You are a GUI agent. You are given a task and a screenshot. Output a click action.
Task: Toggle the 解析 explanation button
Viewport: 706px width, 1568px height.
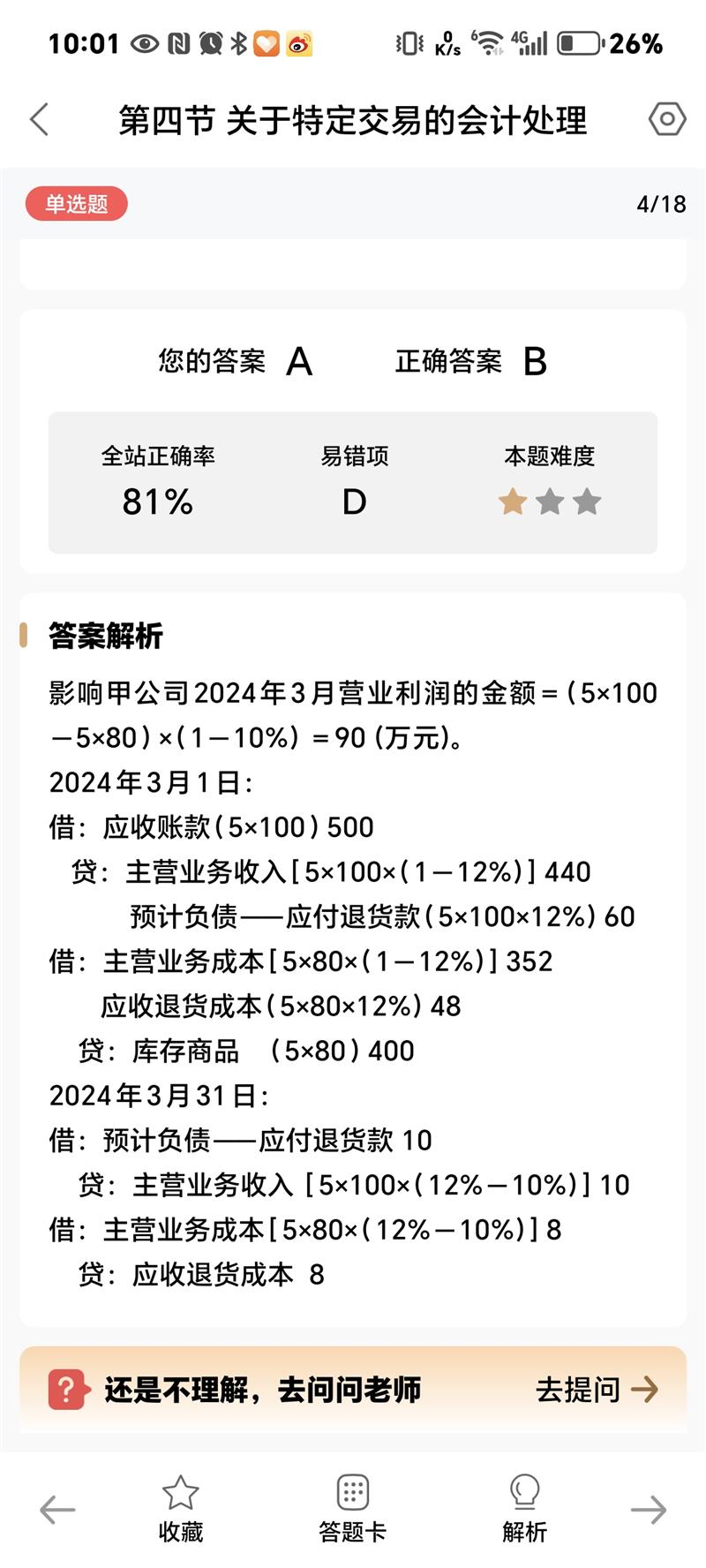[x=524, y=1508]
